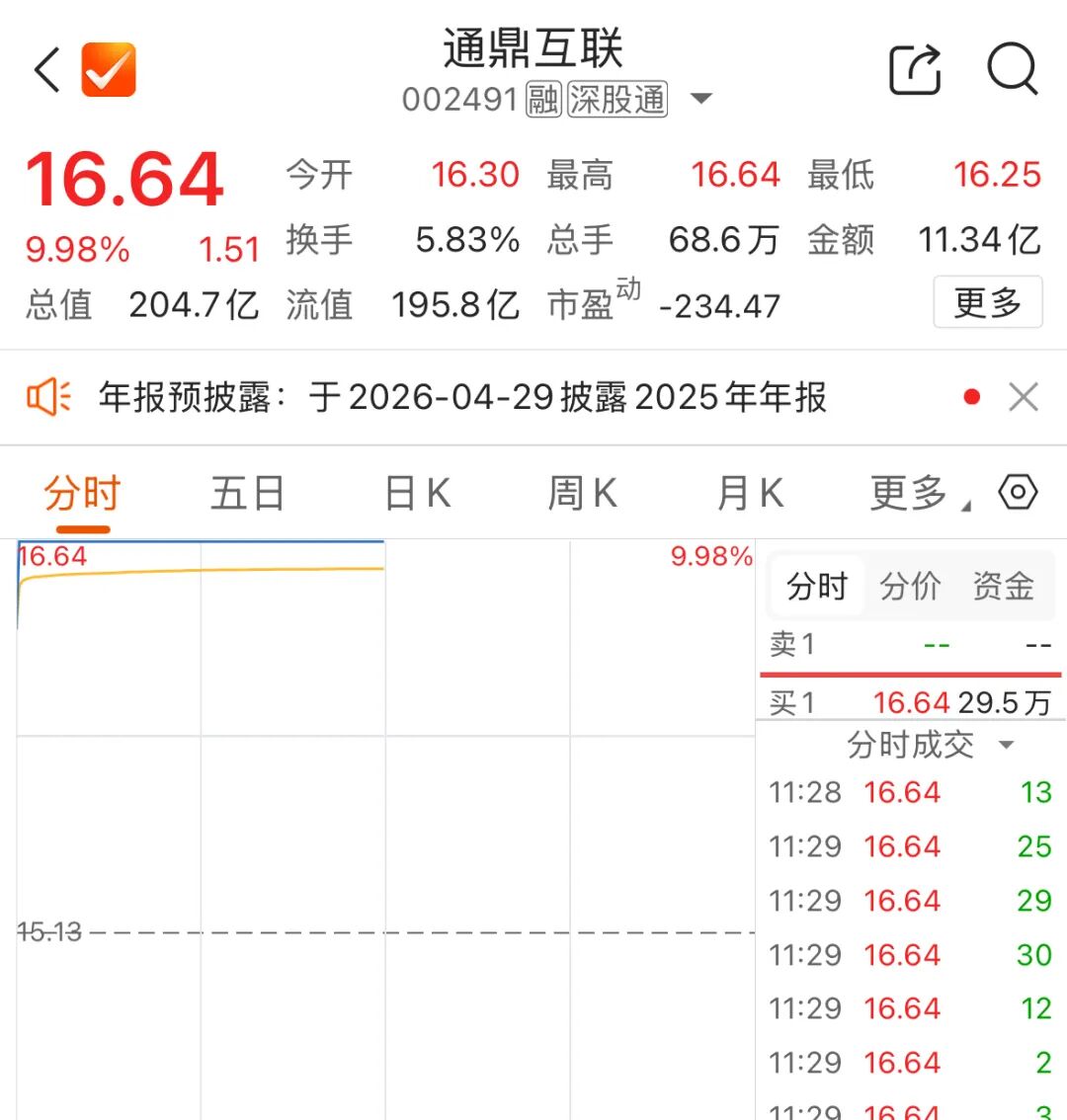This screenshot has width=1067, height=1120.
Task: Share this stock page
Action: (x=915, y=70)
